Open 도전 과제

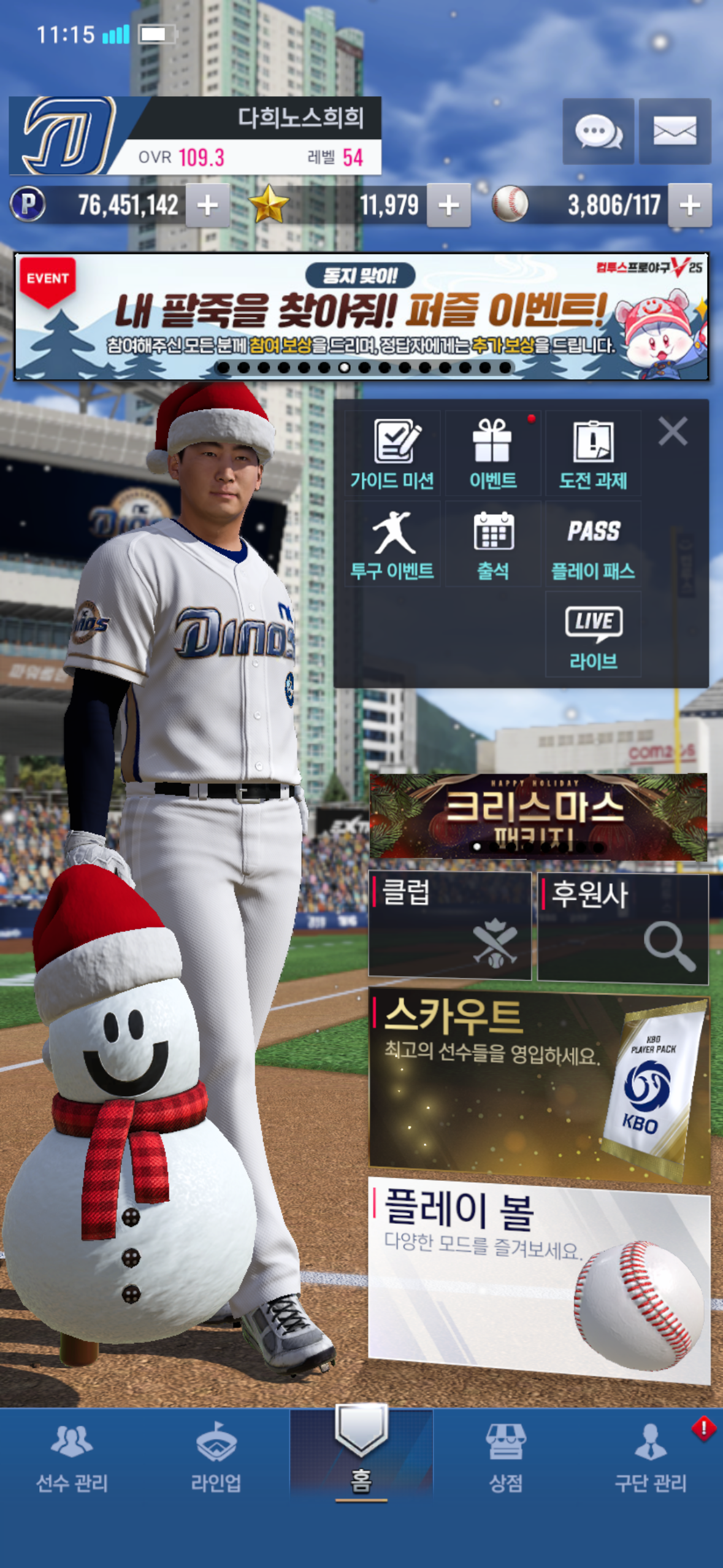coord(593,454)
